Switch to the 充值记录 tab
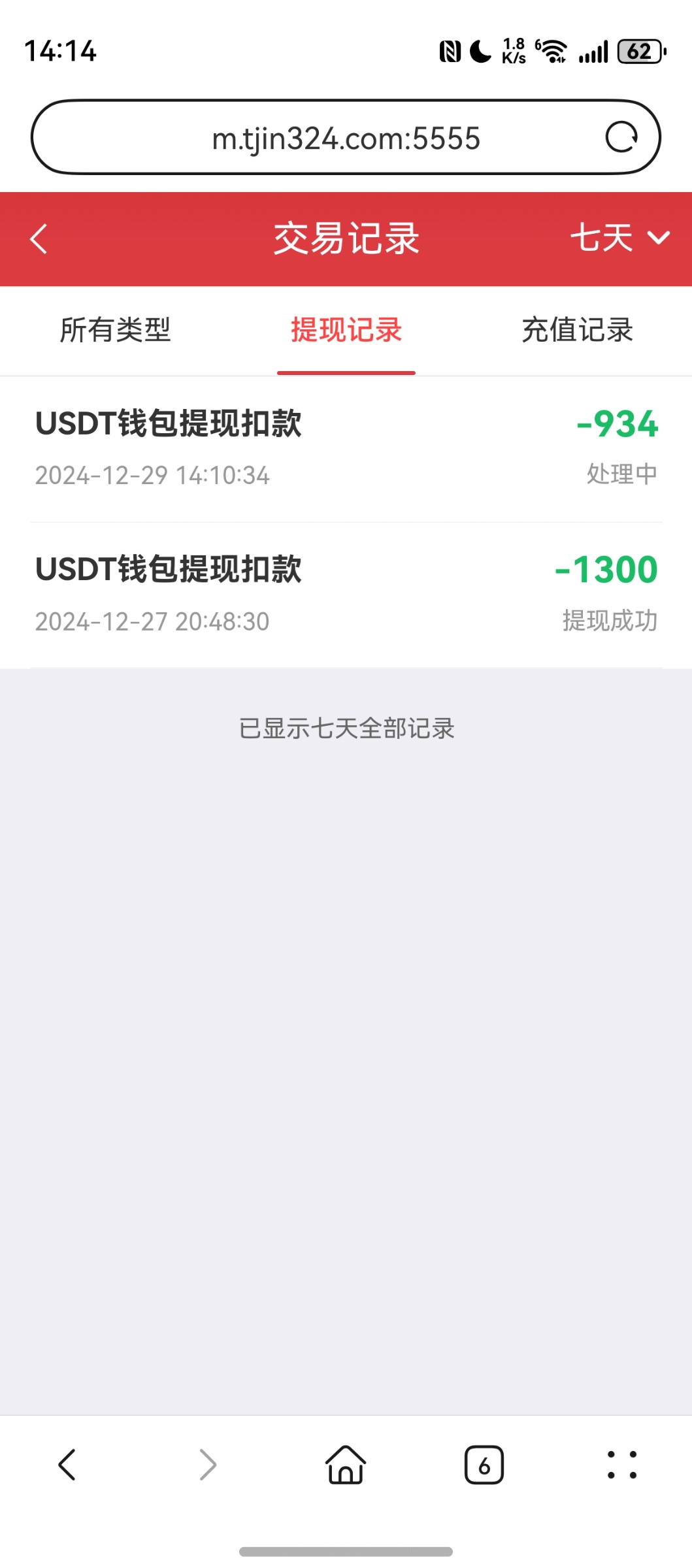Viewport: 692px width, 1568px height. pos(577,330)
